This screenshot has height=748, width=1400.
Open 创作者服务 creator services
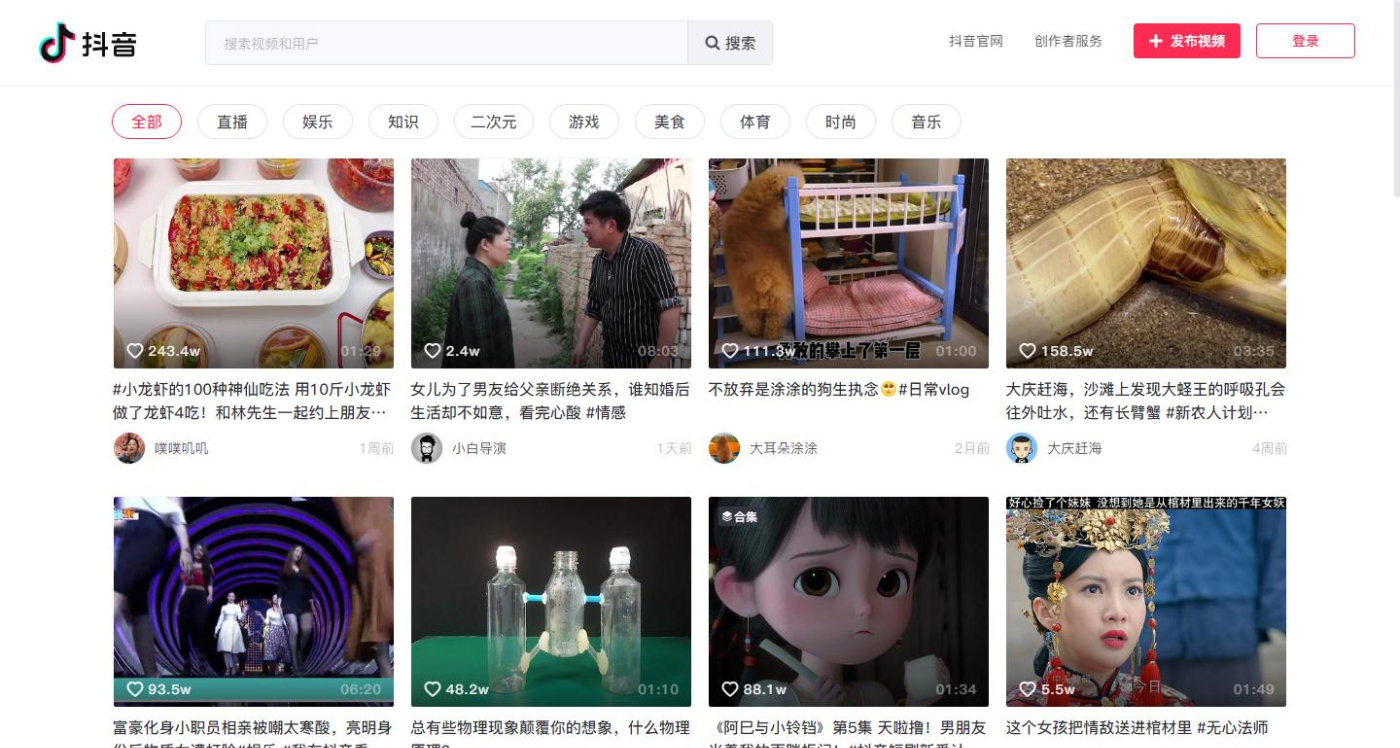(1068, 41)
